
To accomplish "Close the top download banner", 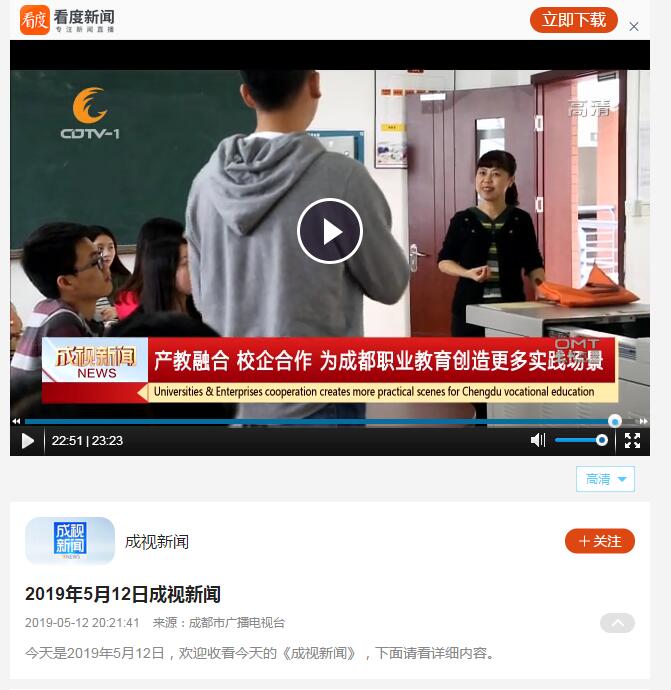I will tap(634, 27).
